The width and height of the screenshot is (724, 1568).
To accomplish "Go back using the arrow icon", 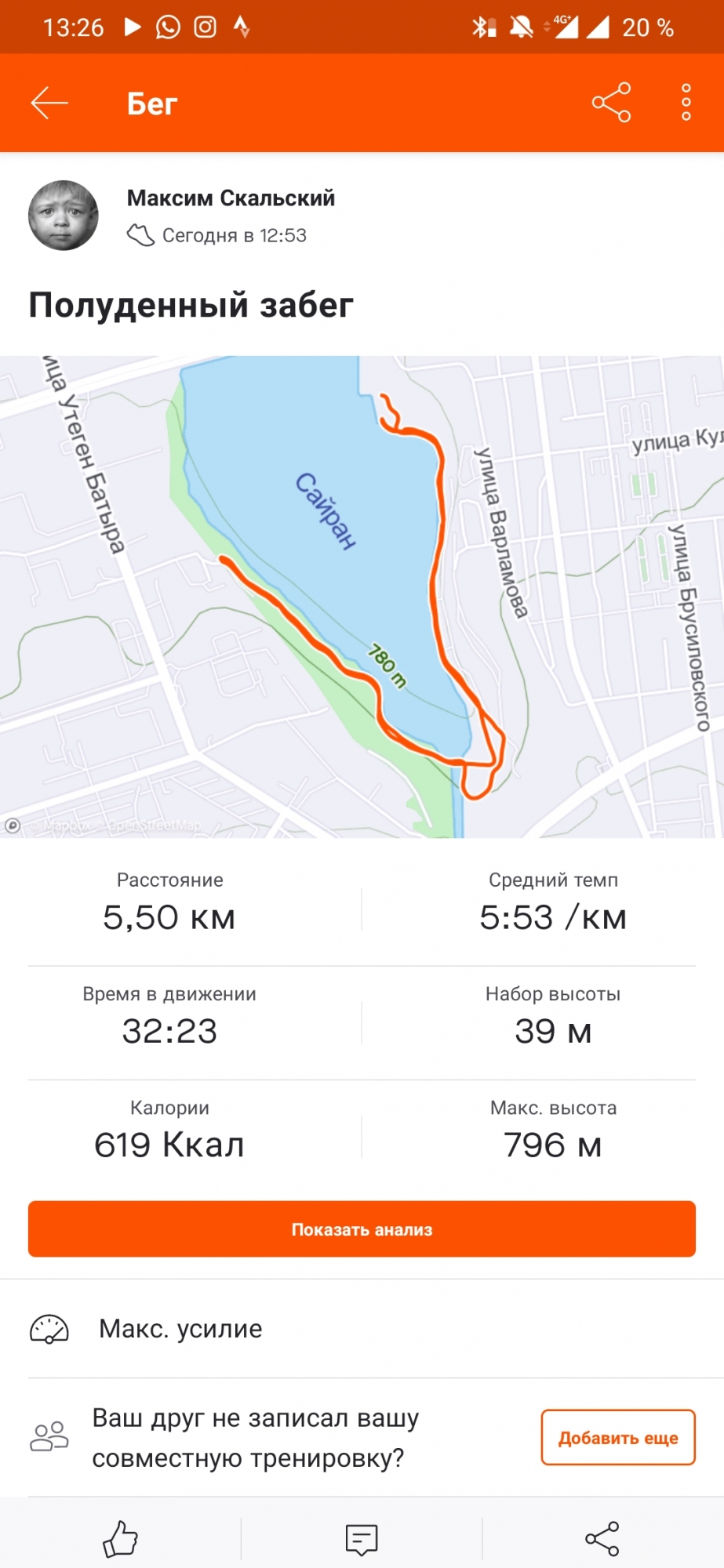I will (50, 103).
